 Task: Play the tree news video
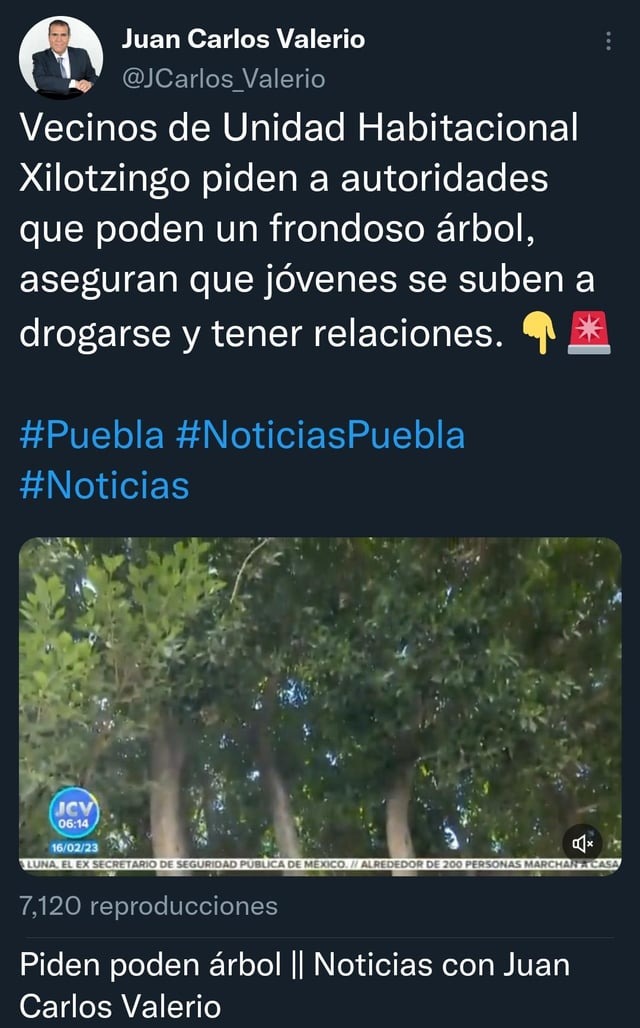320,700
